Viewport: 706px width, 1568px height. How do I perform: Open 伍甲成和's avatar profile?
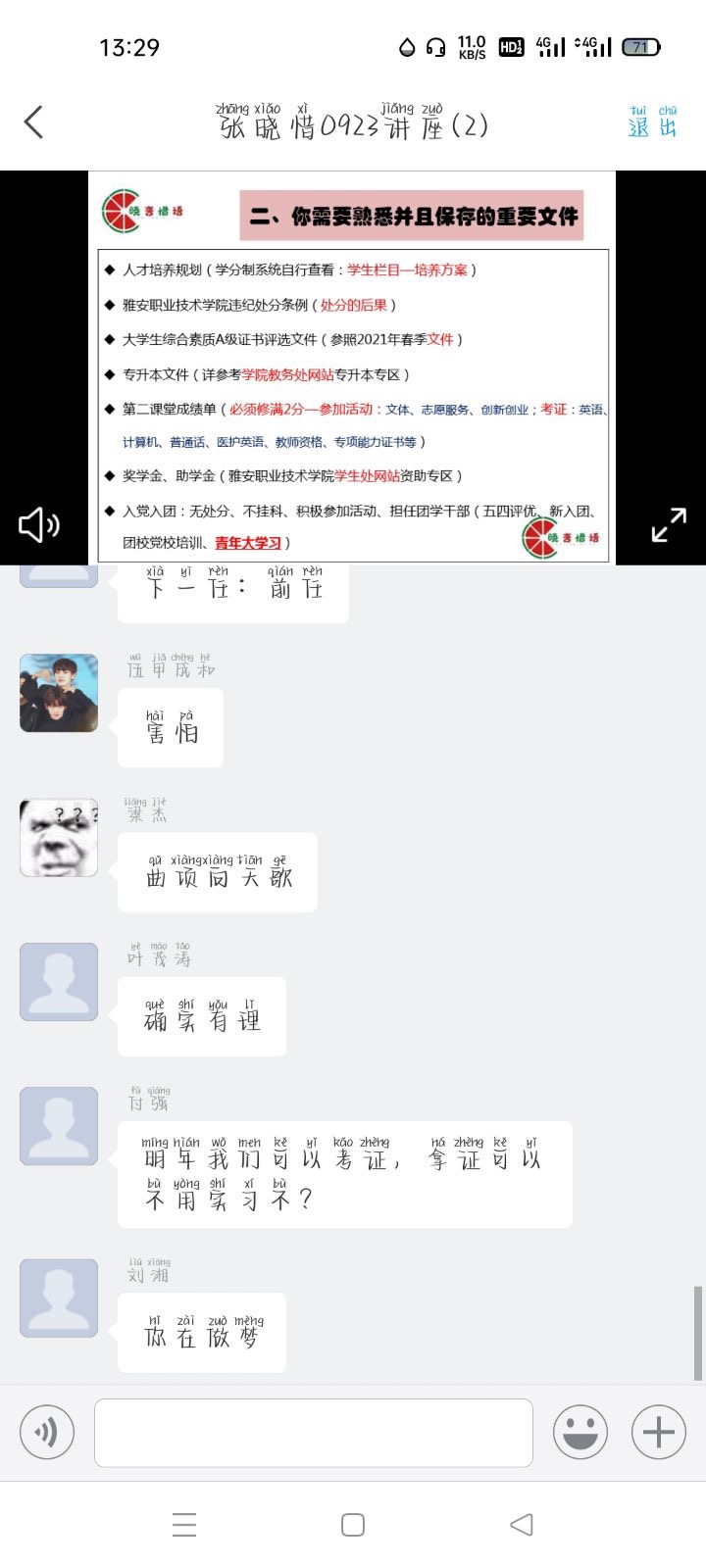[59, 693]
